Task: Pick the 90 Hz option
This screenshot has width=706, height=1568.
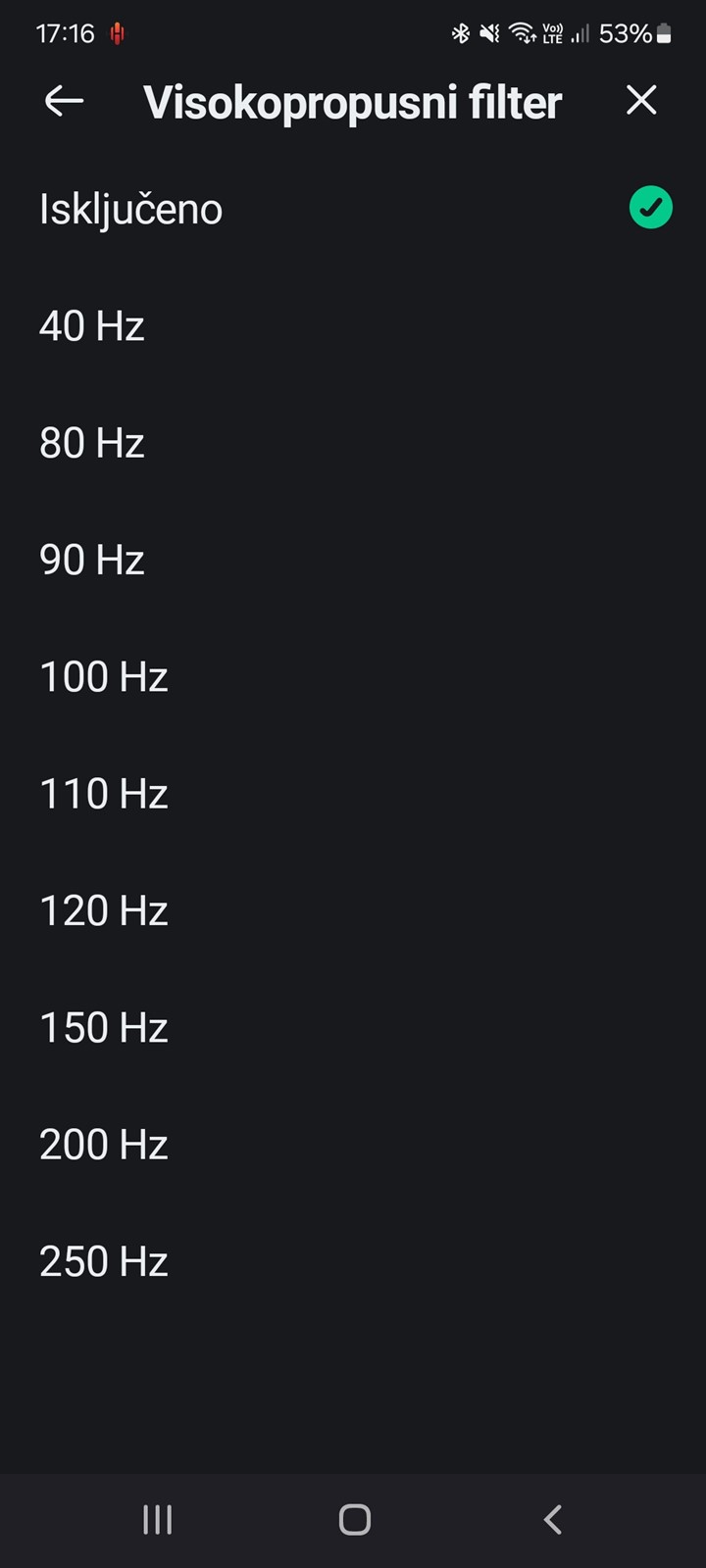Action: 353,560
